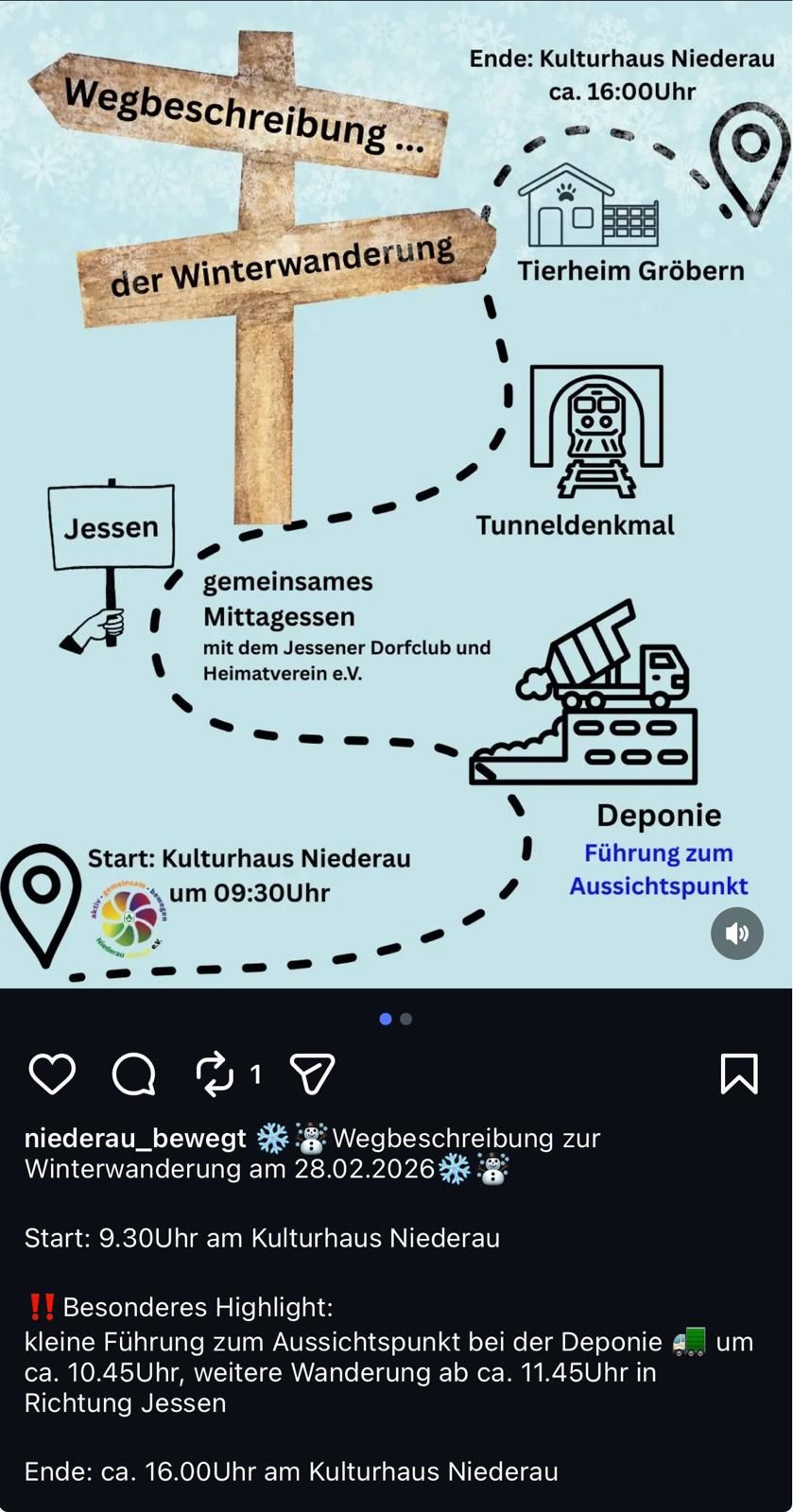
Task: Open the niederau_bewegt profile
Action: tap(135, 1138)
